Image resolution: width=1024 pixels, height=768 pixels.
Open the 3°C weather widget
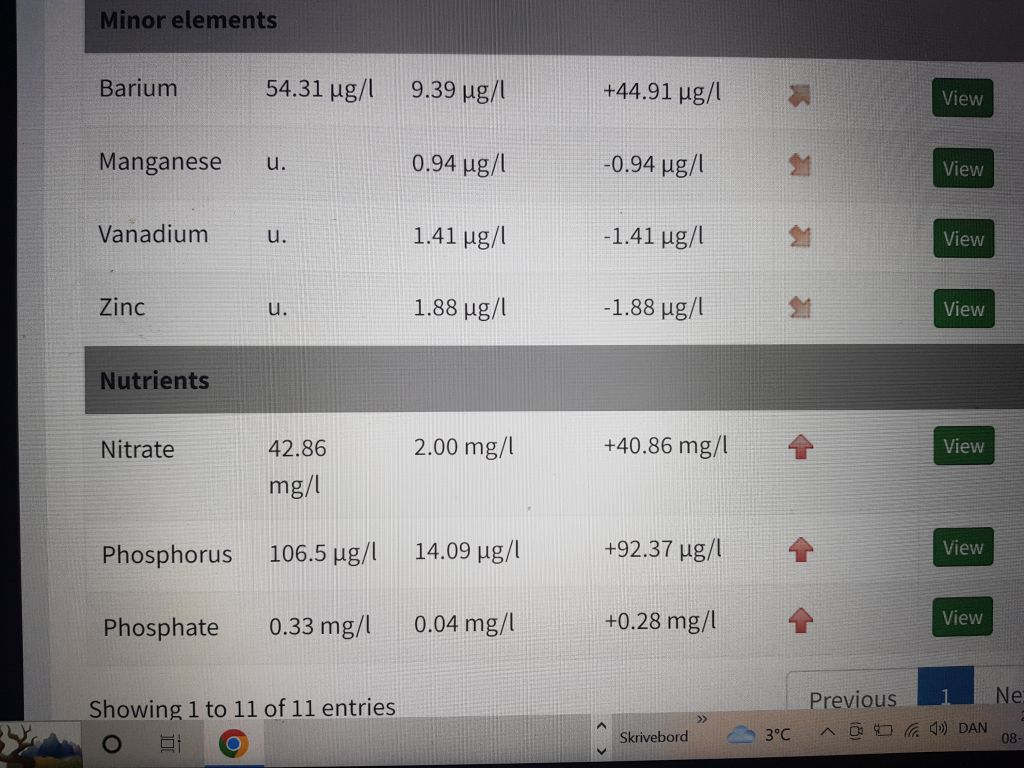tap(760, 735)
